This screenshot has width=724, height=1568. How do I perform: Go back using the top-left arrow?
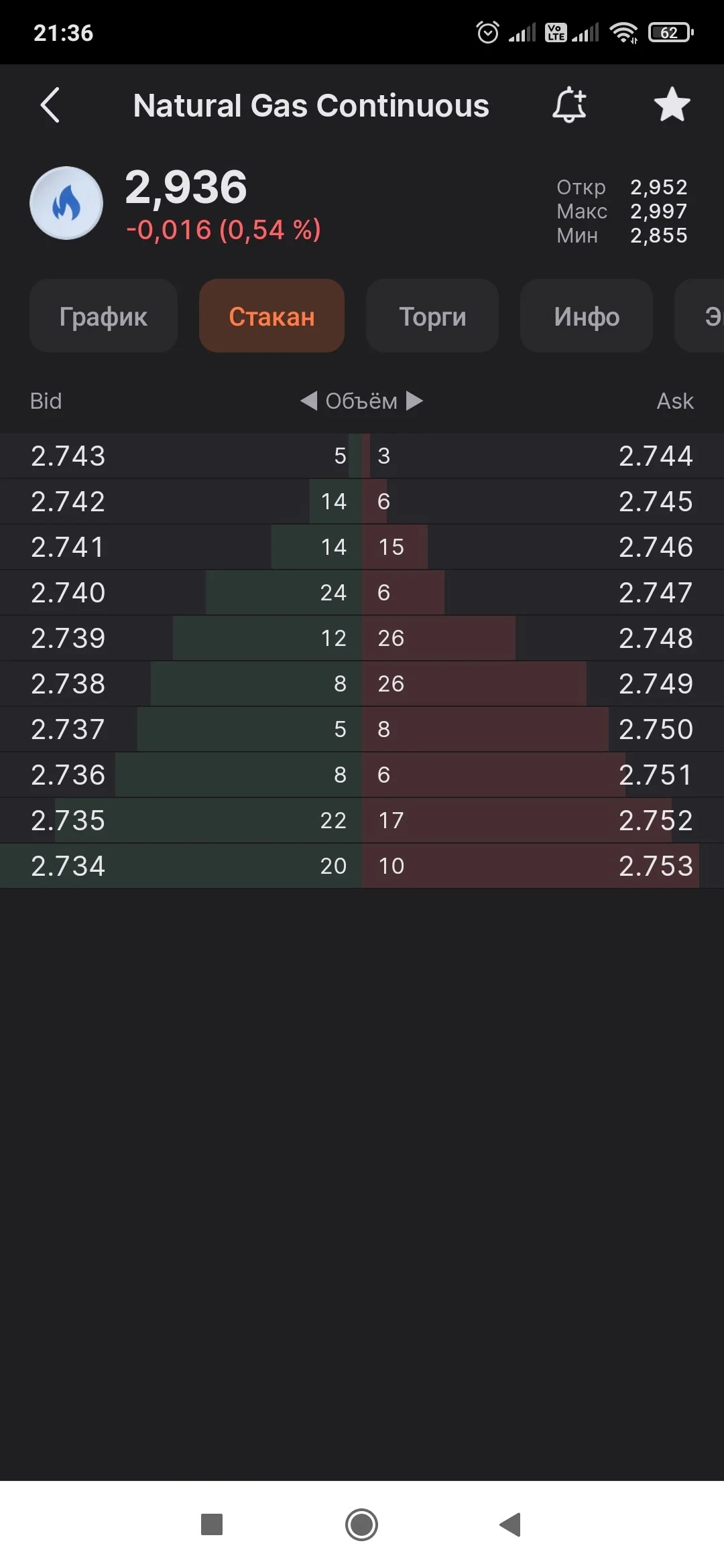click(x=50, y=105)
